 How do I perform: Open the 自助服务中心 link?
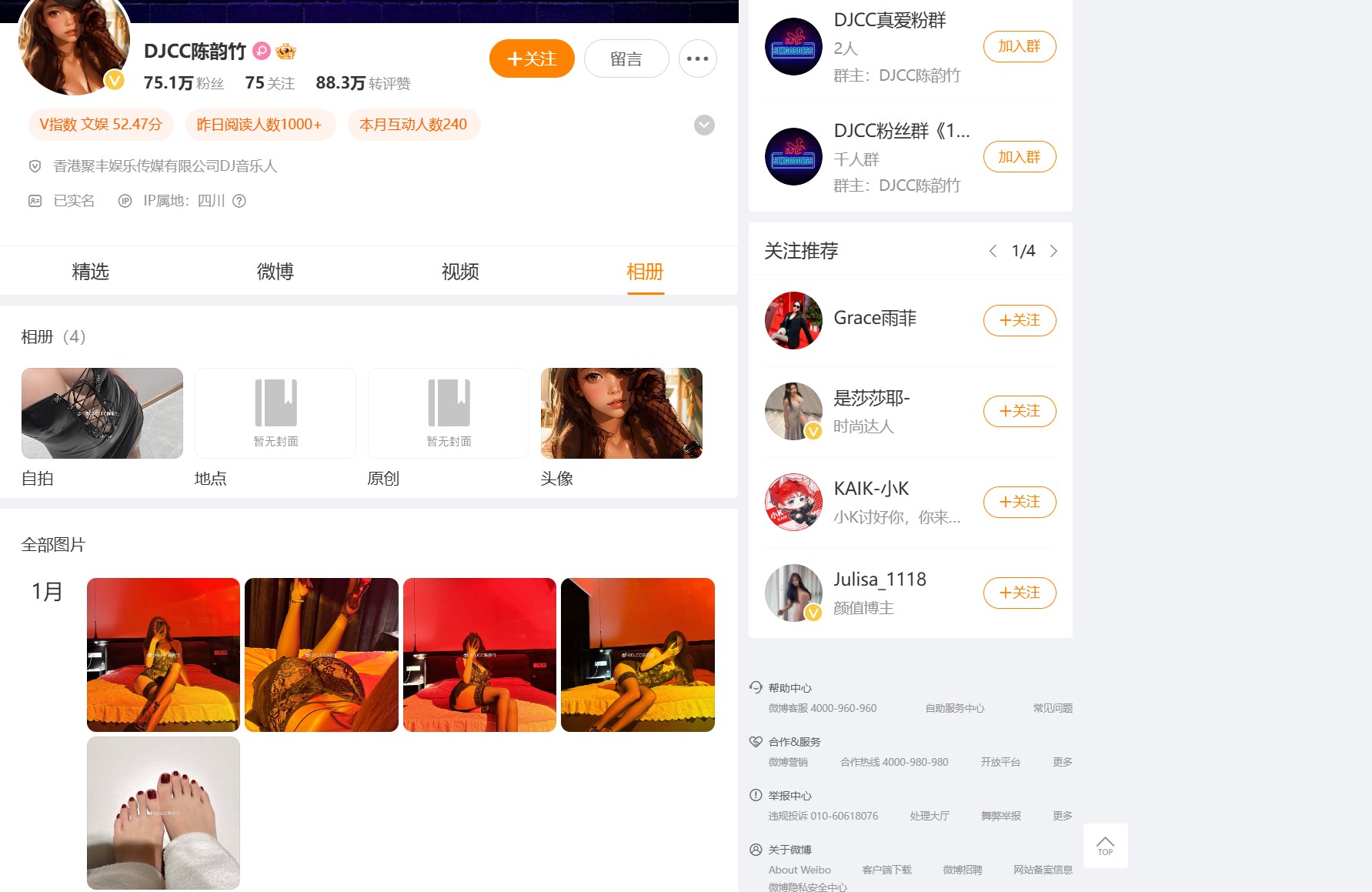(x=954, y=708)
